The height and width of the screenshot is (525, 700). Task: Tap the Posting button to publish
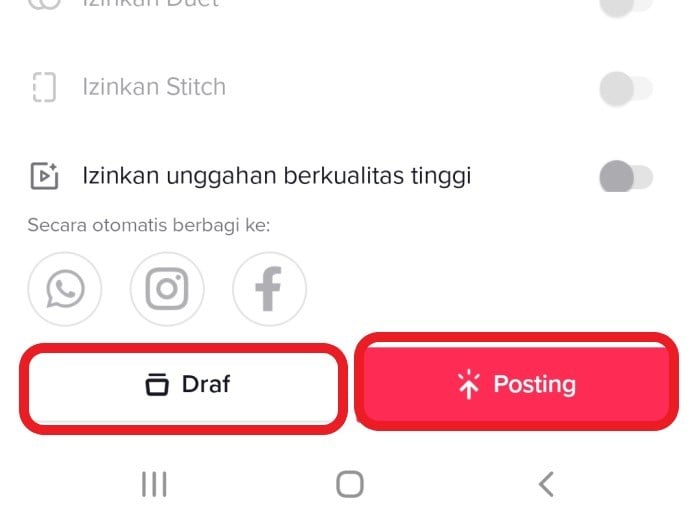click(514, 384)
